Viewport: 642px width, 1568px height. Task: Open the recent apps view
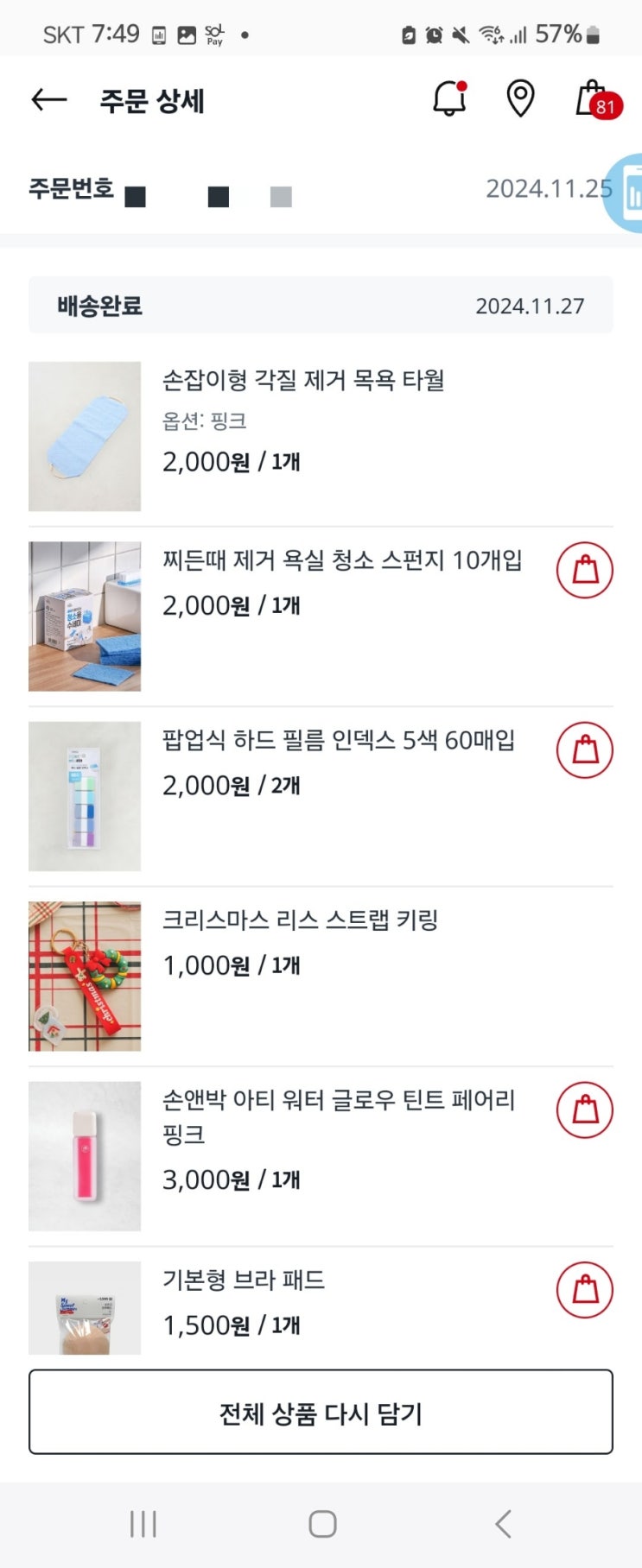click(143, 1524)
